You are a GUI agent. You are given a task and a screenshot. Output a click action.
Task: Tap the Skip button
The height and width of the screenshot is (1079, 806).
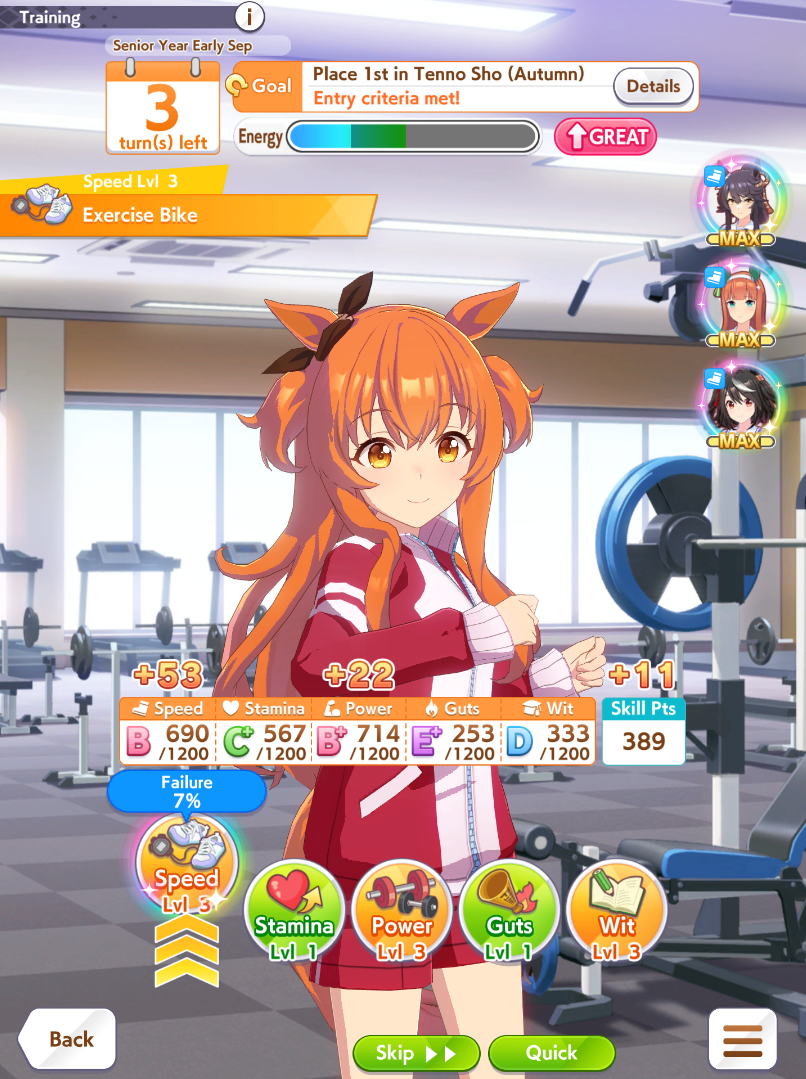tap(416, 1053)
